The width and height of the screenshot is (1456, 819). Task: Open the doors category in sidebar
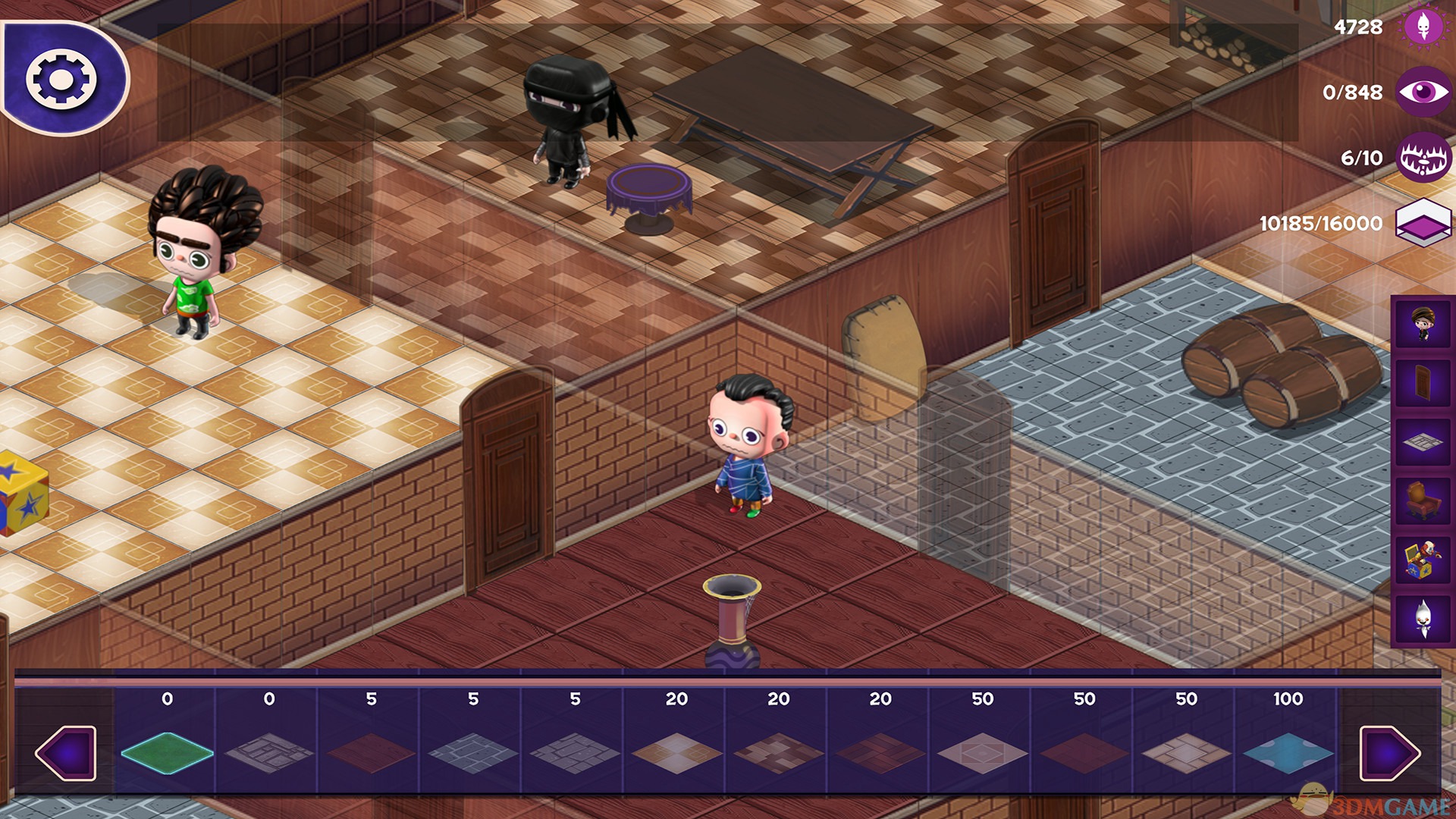click(x=1423, y=382)
